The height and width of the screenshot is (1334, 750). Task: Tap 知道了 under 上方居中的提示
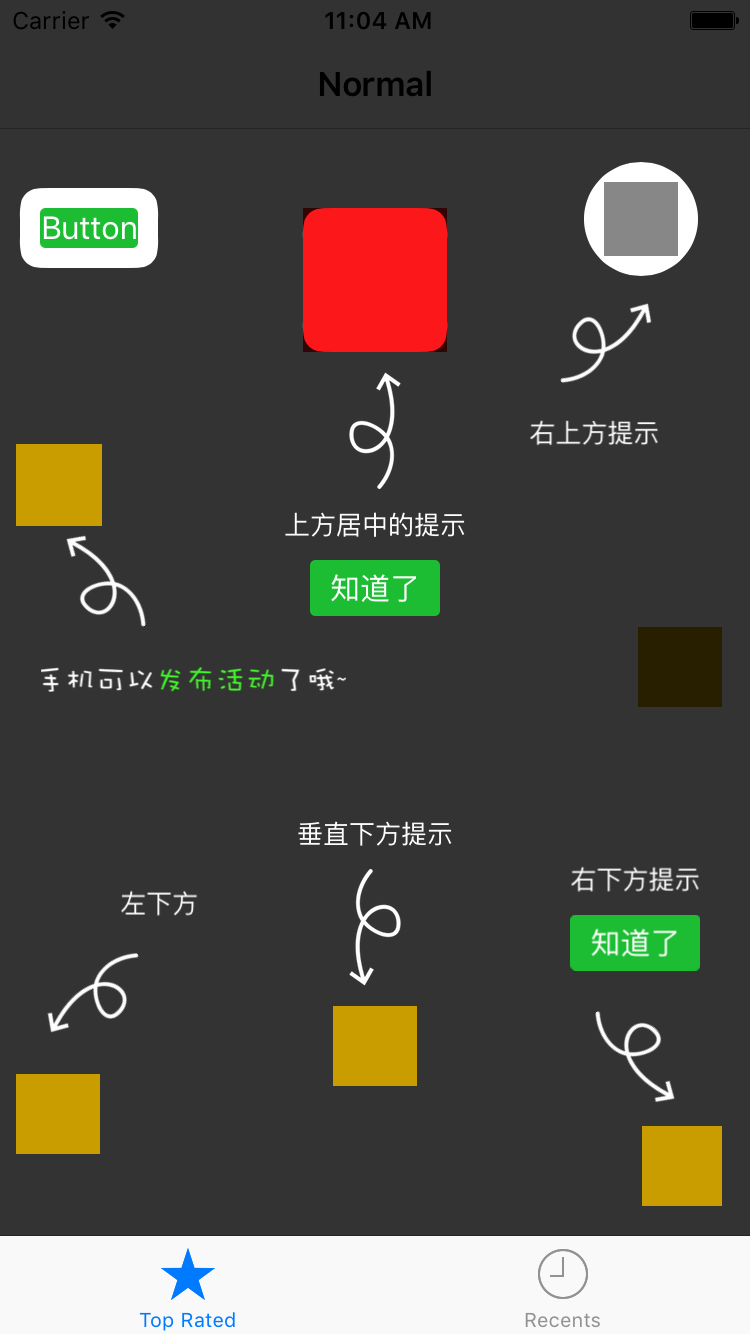pos(374,588)
